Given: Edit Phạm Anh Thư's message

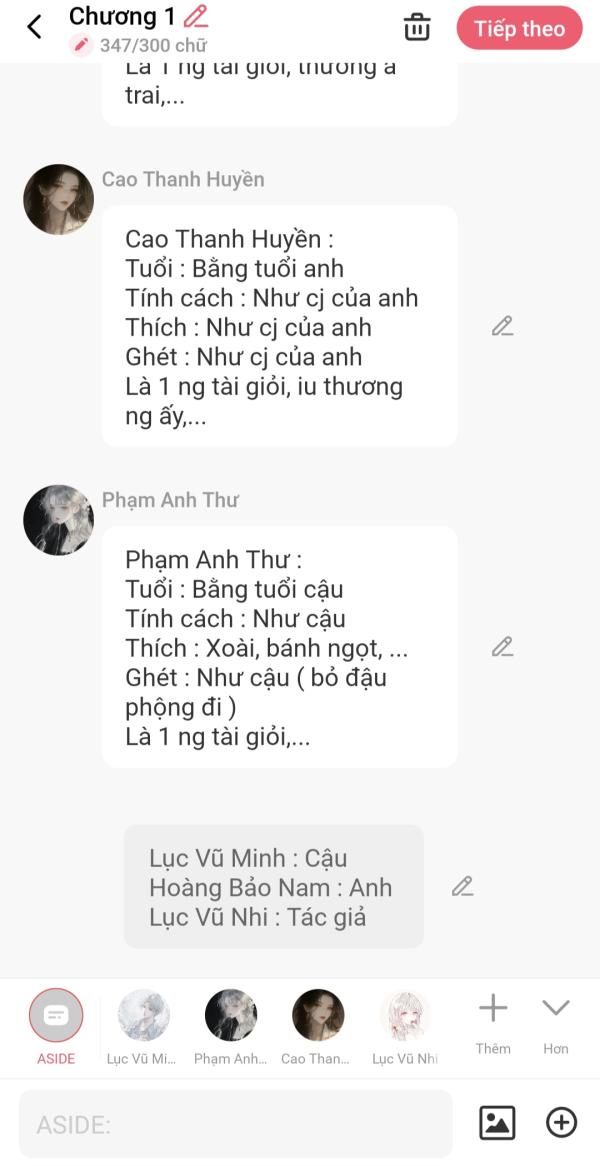Looking at the screenshot, I should [502, 646].
